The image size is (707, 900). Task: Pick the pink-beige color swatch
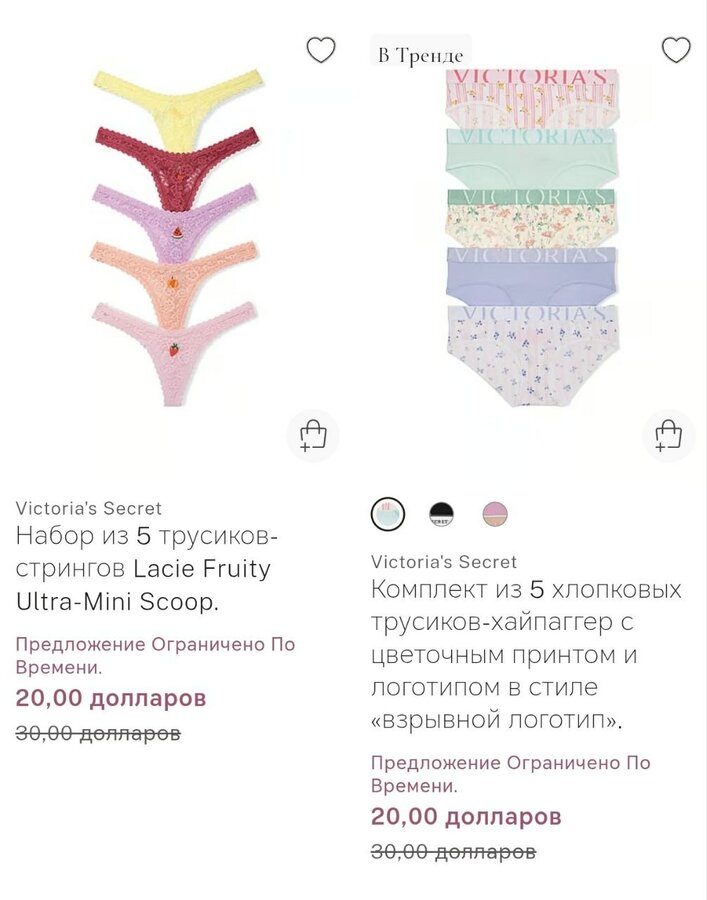point(494,514)
